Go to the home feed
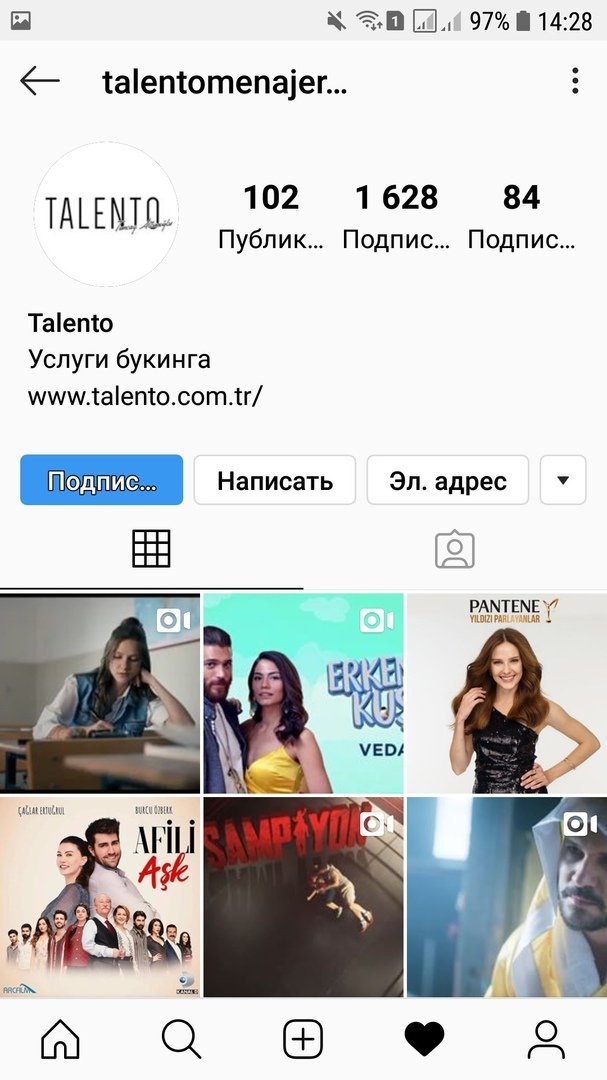Viewport: 607px width, 1080px height. [60, 1040]
